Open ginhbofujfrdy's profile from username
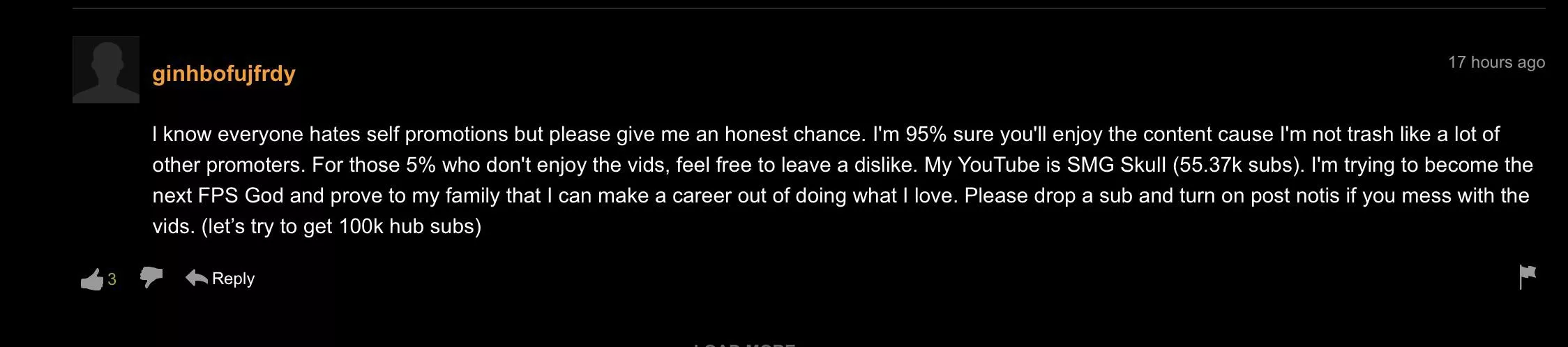Screen dimensions: 1568x347 (224, 73)
